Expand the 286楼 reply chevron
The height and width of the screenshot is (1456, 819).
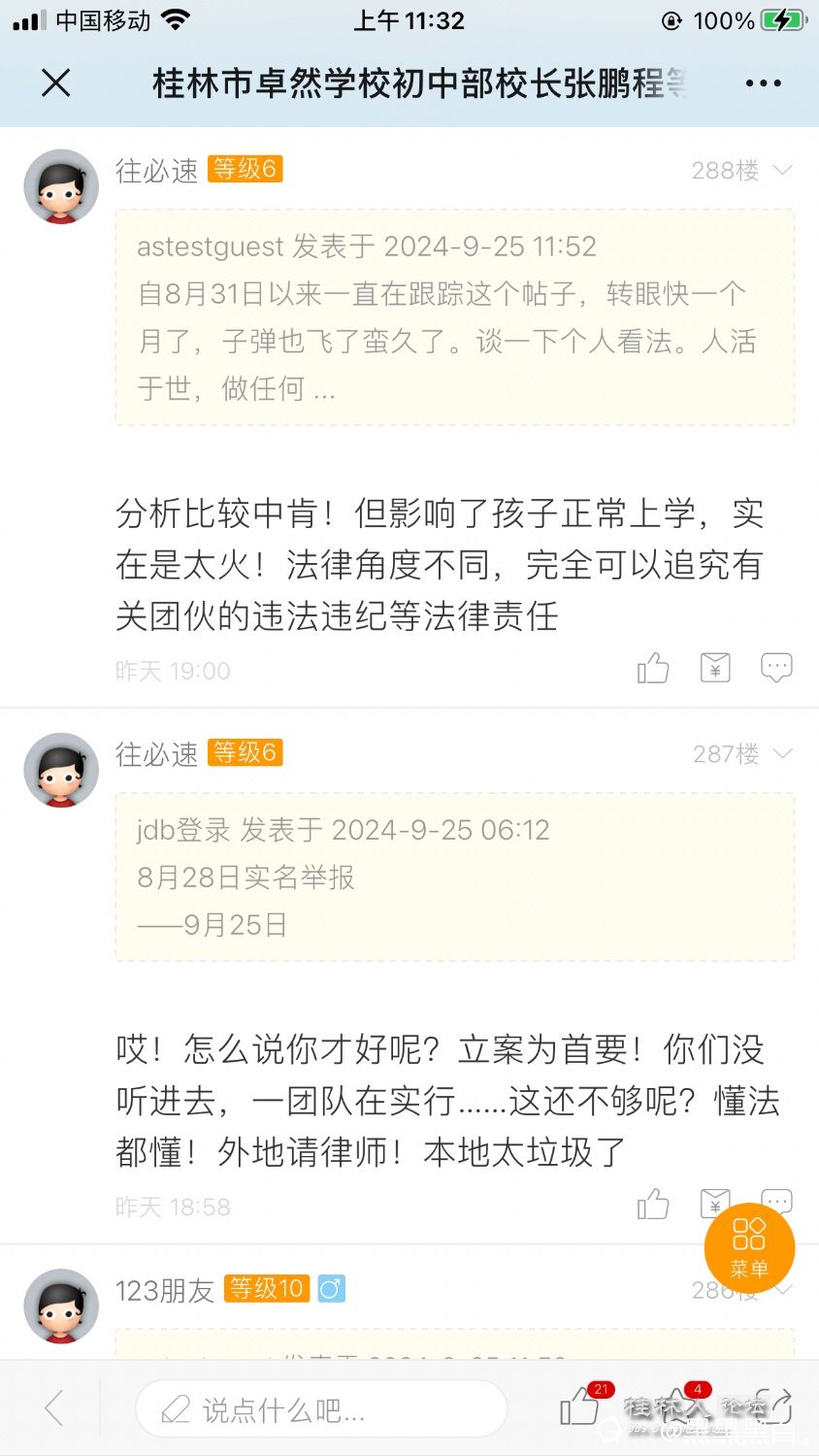(x=783, y=1291)
